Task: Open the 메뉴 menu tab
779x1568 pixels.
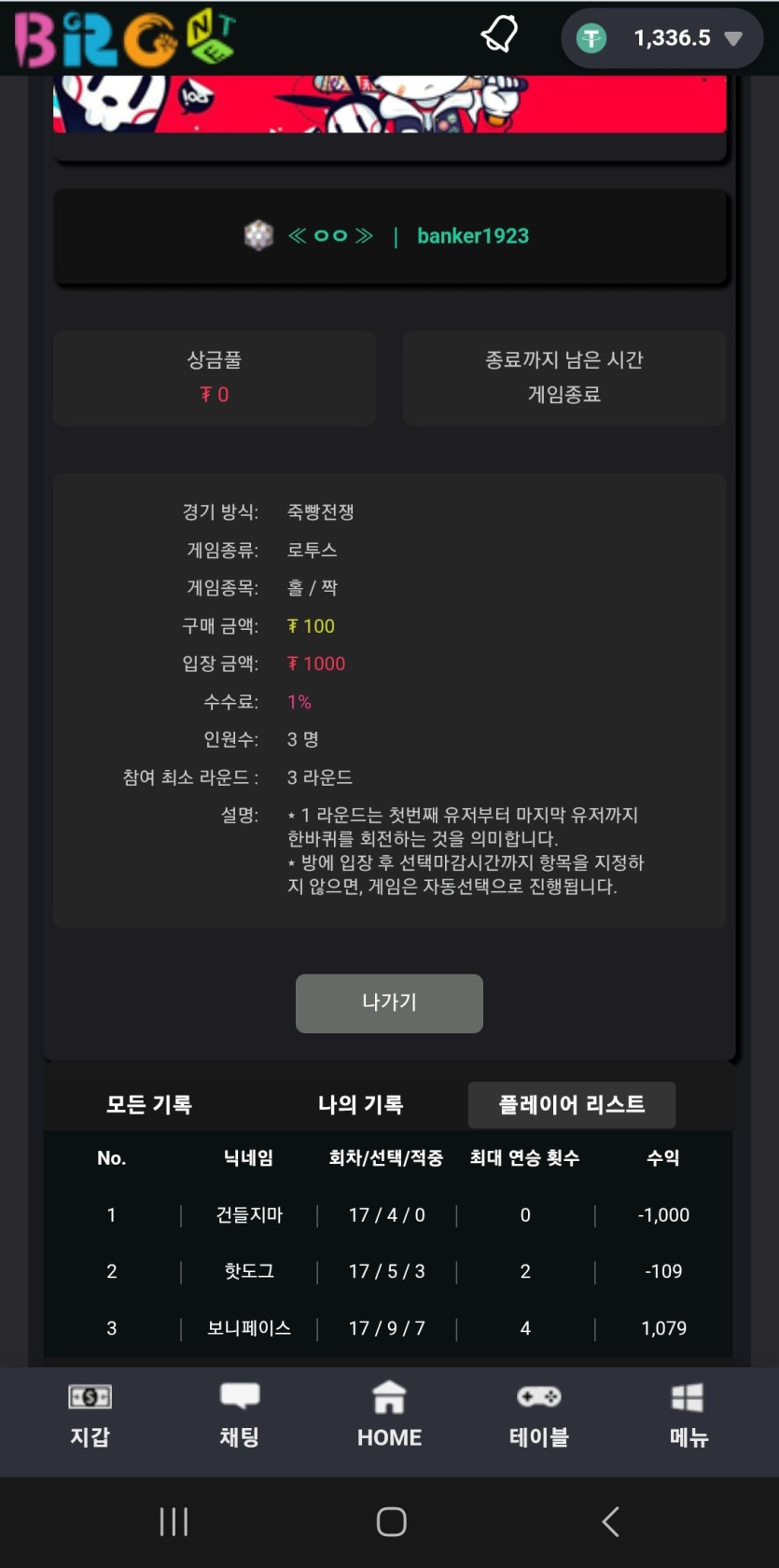Action: pyautogui.click(x=689, y=1415)
